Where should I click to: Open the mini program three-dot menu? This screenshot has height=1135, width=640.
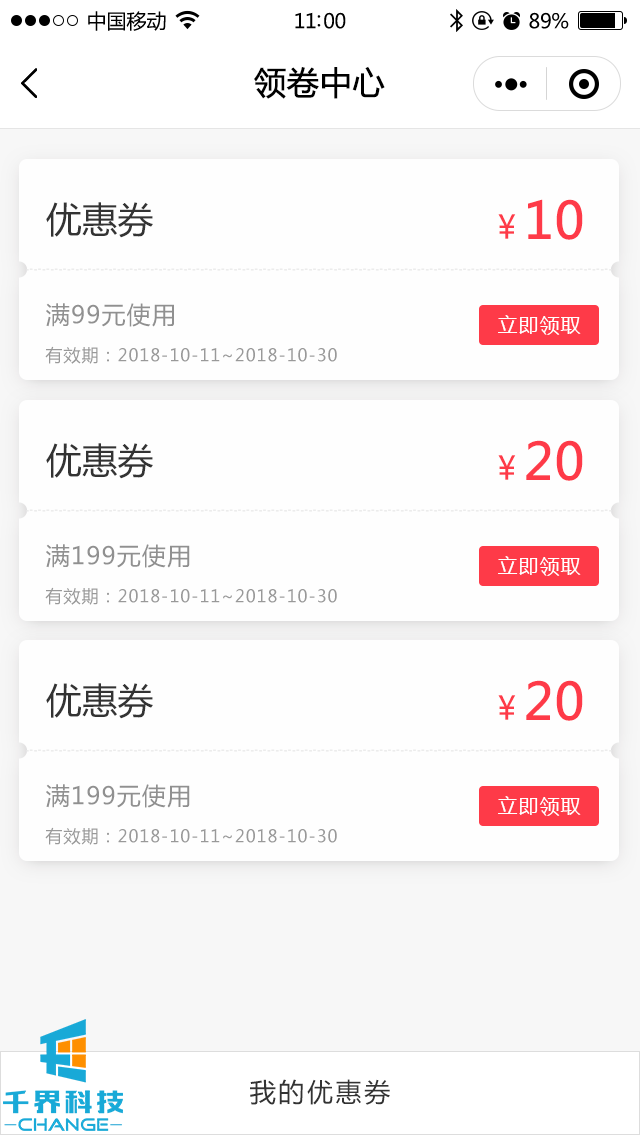(511, 84)
